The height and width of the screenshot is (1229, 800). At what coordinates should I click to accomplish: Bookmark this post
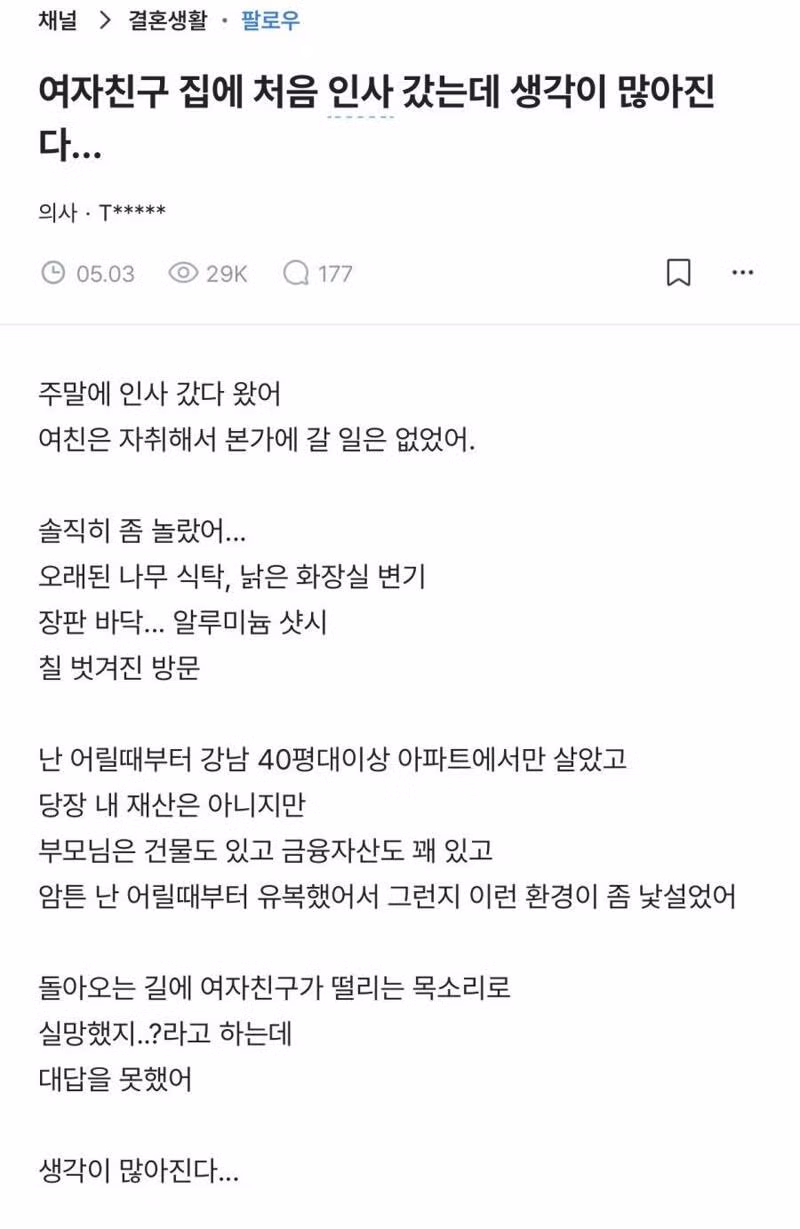tap(679, 273)
